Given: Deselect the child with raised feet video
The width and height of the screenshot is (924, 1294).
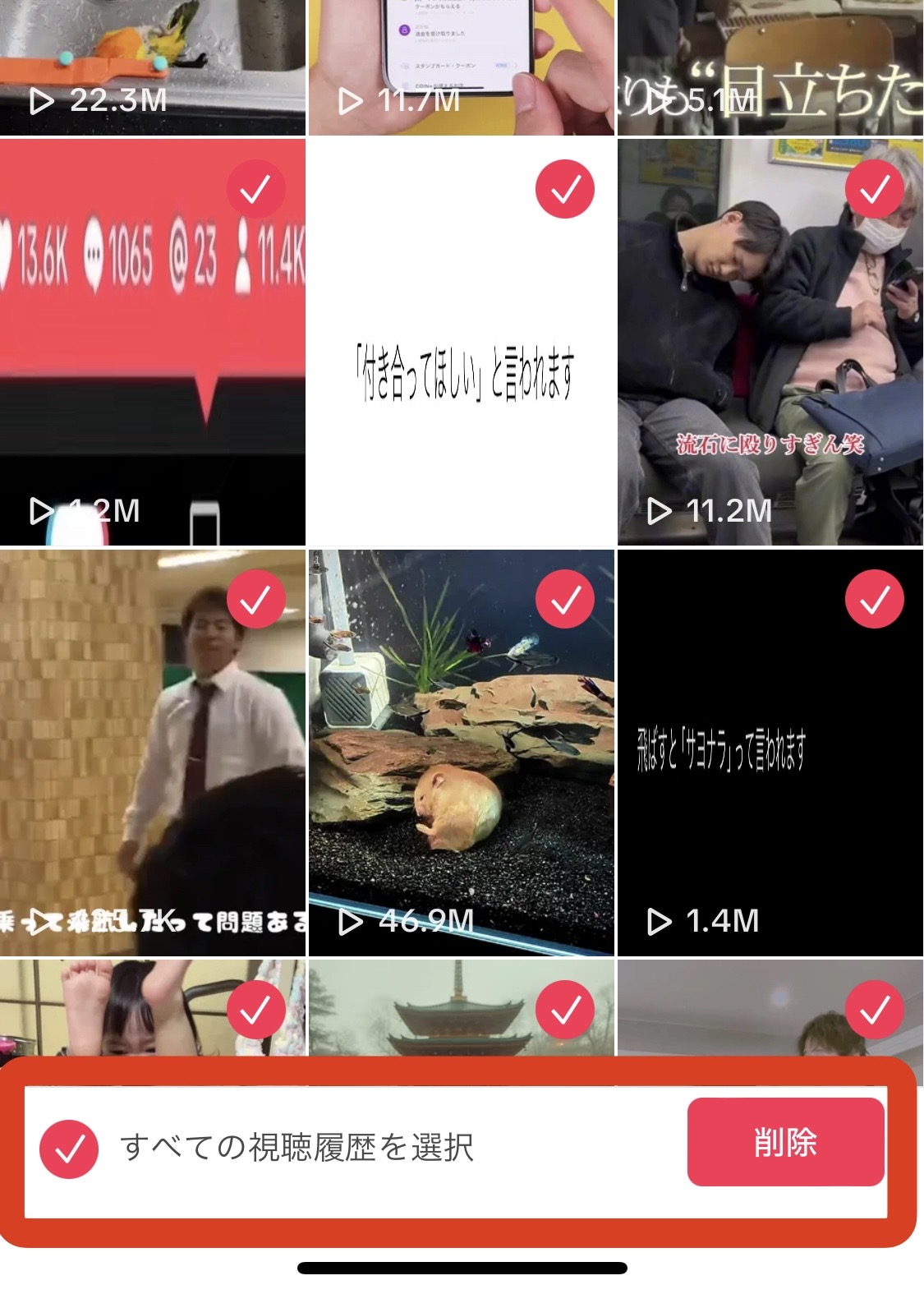Looking at the screenshot, I should coord(255,1010).
